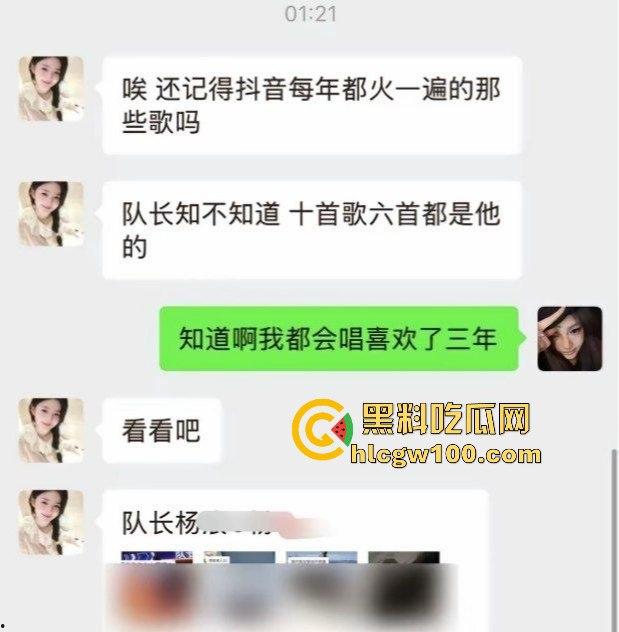This screenshot has width=619, height=632.
Task: Open sender's avatar beside 看看吧 message
Action: pyautogui.click(x=51, y=431)
